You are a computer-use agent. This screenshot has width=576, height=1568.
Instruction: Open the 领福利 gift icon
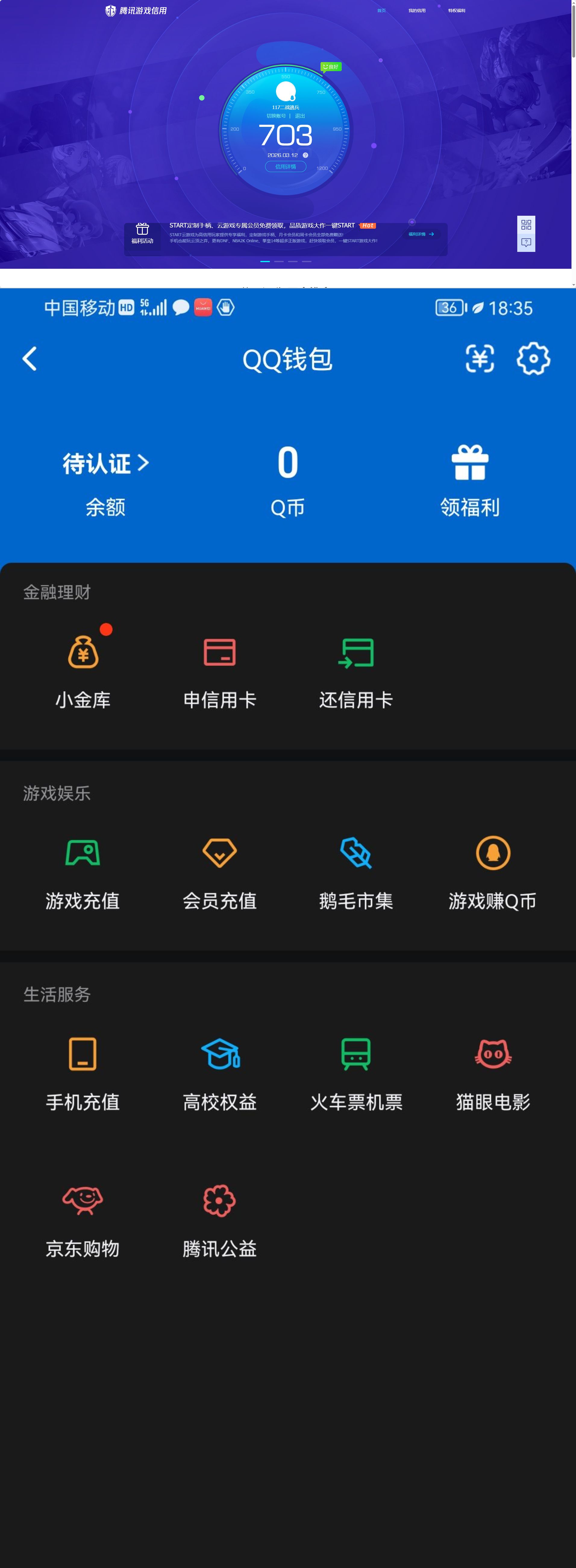[469, 466]
